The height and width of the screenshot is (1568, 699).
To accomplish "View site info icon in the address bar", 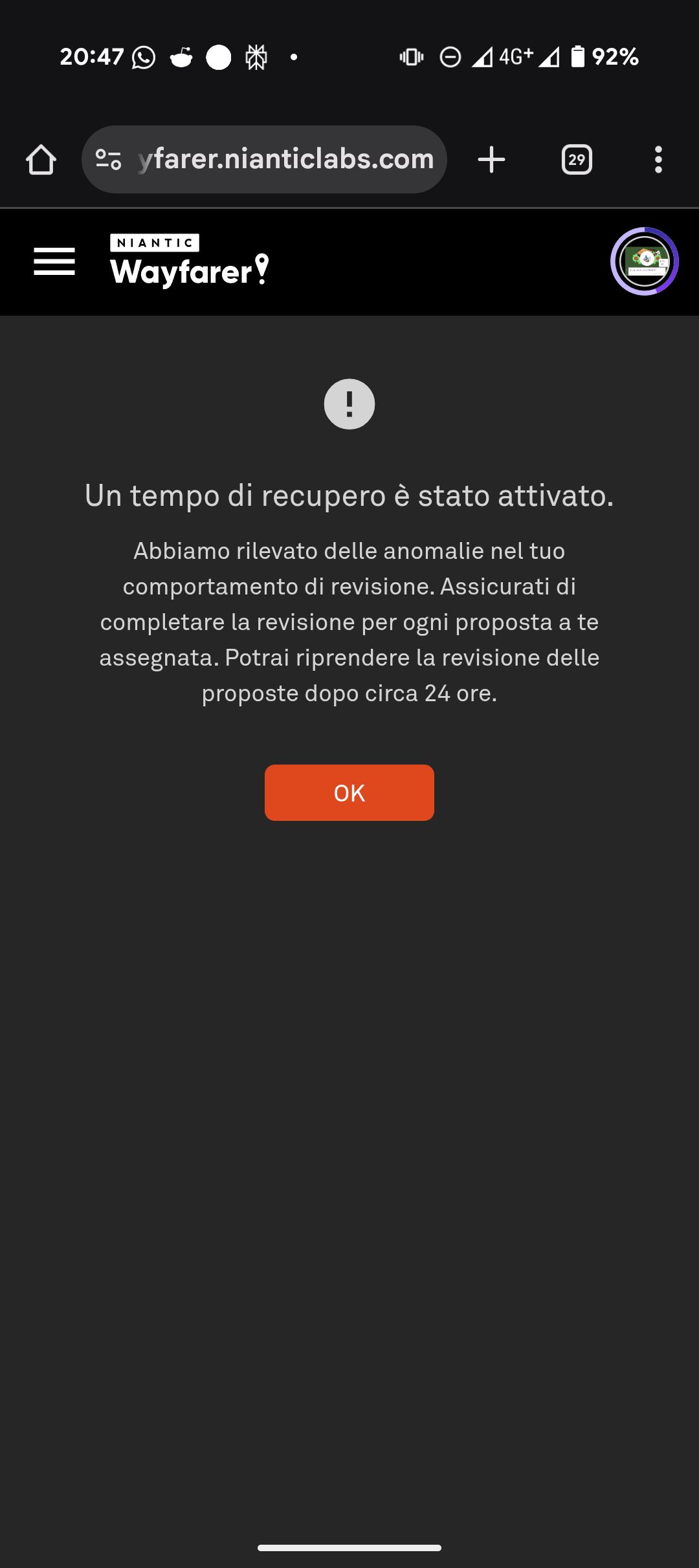I will (108, 160).
